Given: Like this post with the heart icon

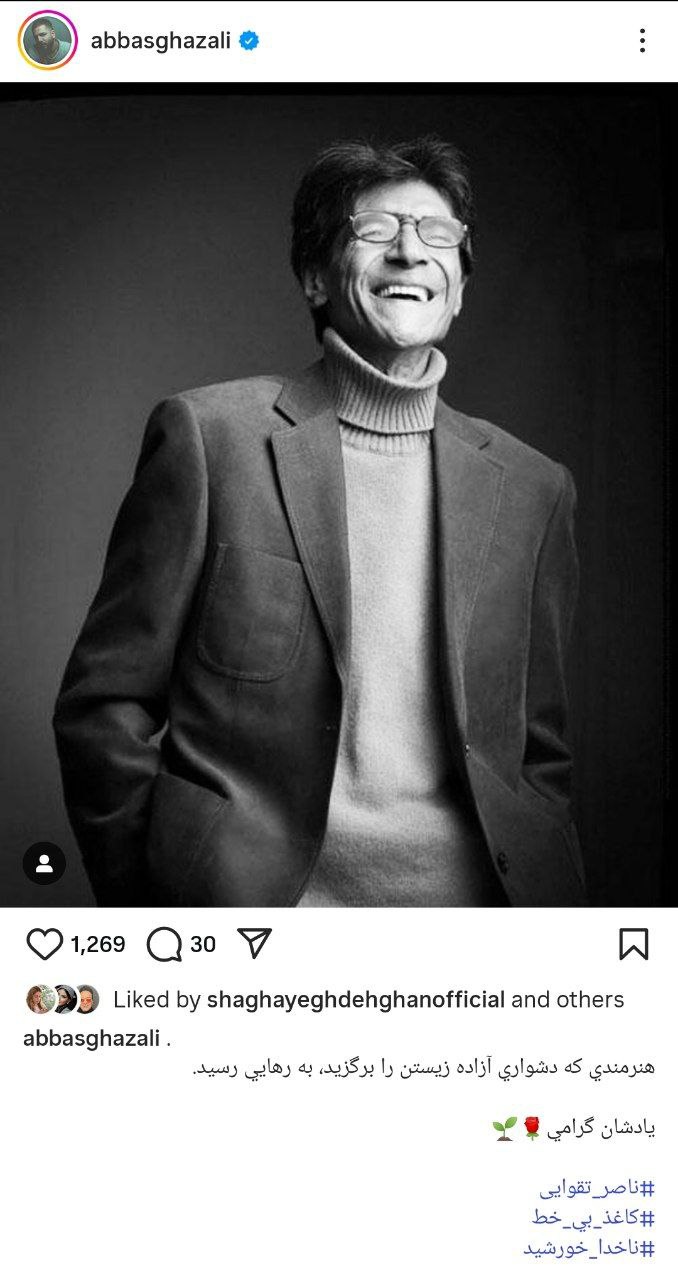Looking at the screenshot, I should 44,944.
